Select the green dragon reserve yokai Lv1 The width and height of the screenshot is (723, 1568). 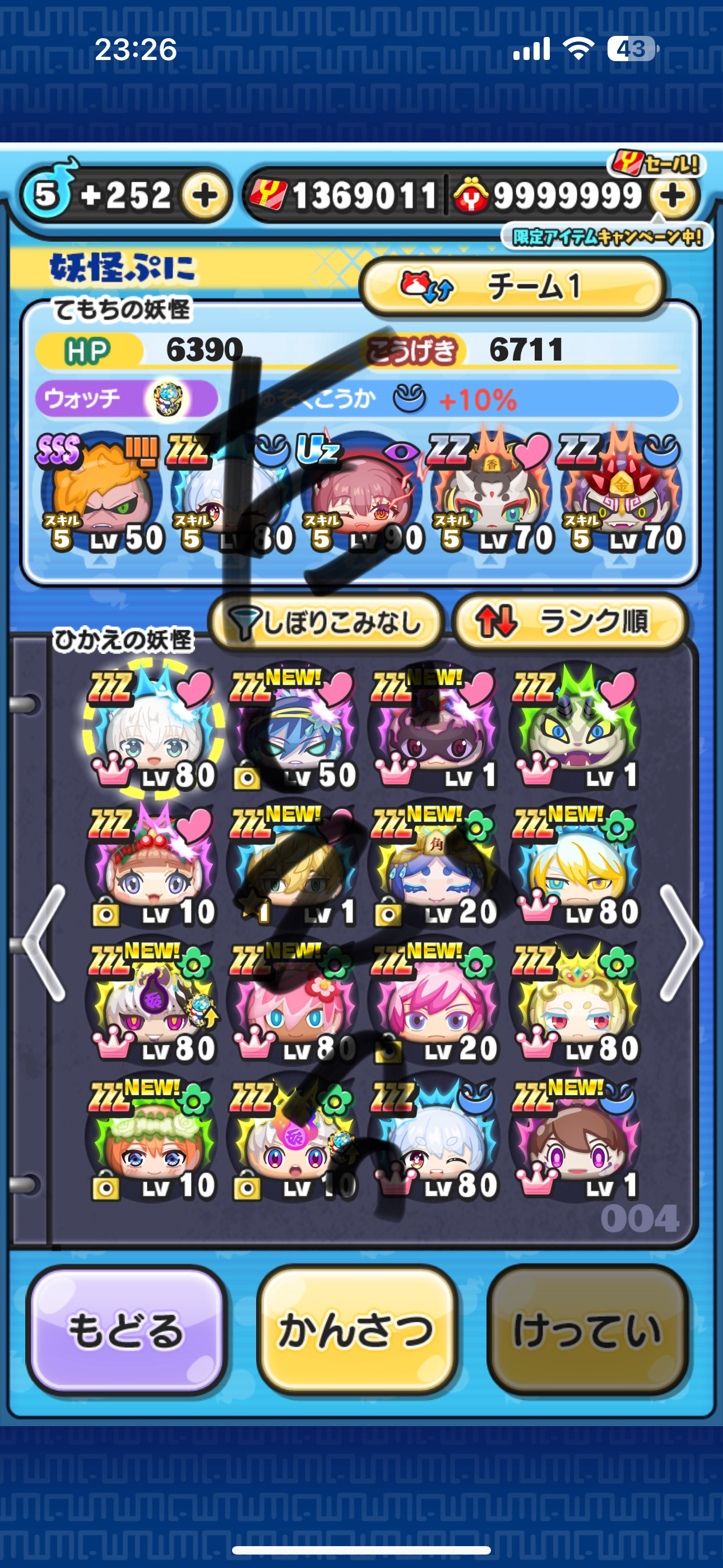(575, 727)
